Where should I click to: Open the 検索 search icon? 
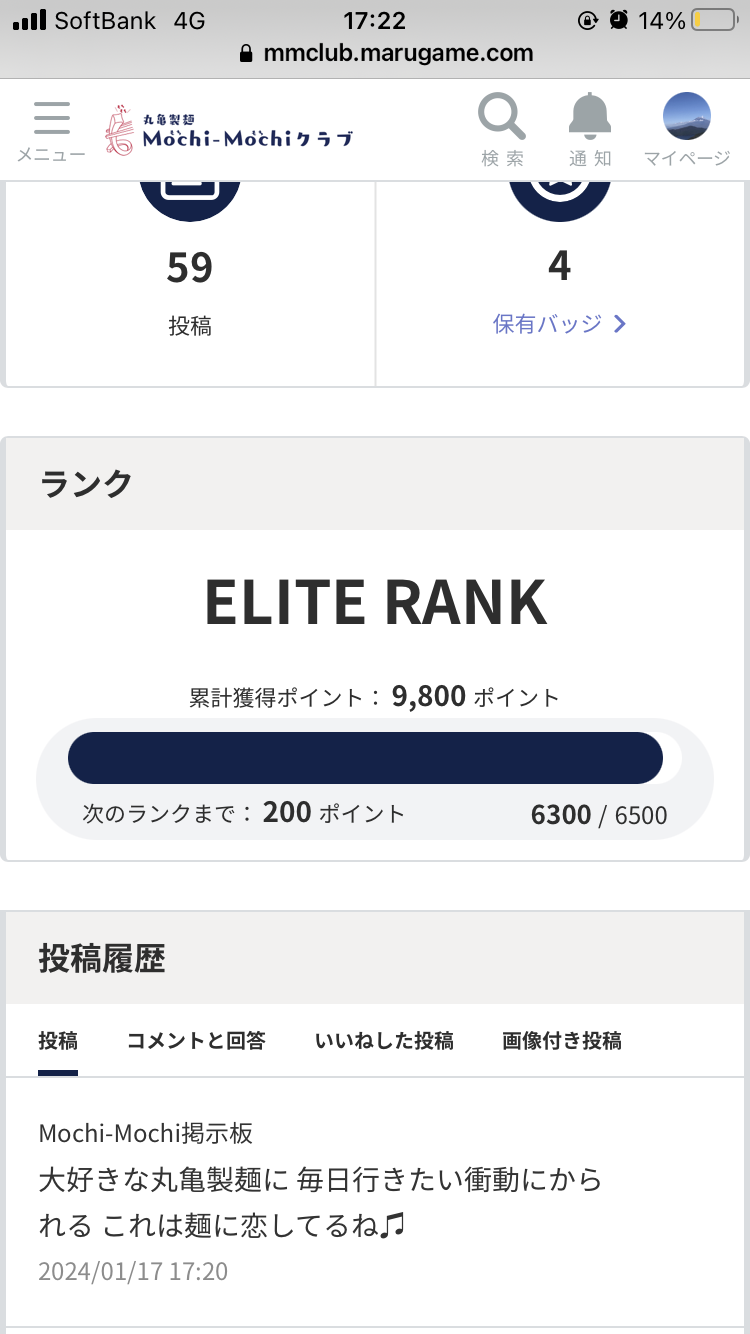(502, 130)
